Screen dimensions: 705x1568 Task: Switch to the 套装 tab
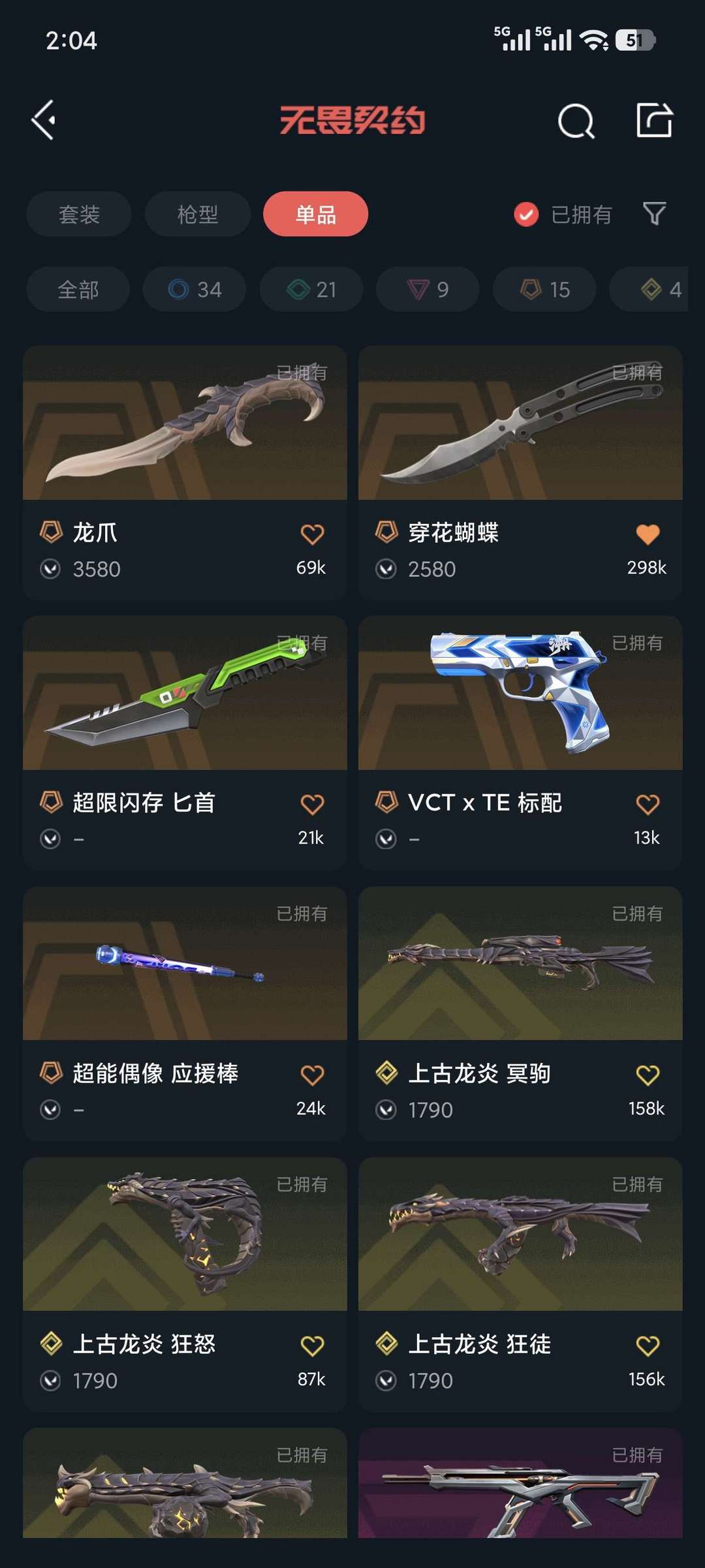[78, 214]
